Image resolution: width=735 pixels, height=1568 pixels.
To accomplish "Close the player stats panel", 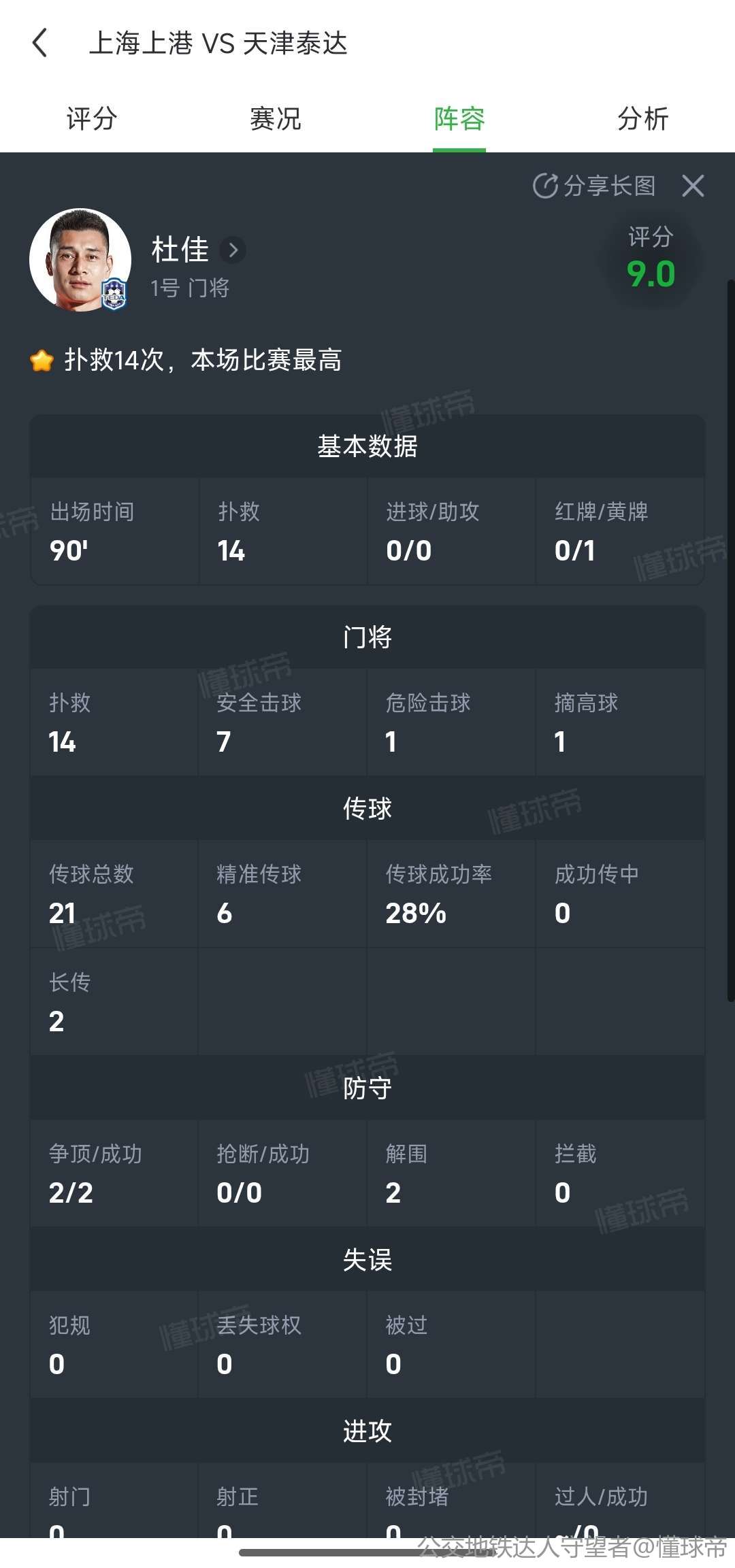I will 693,186.
